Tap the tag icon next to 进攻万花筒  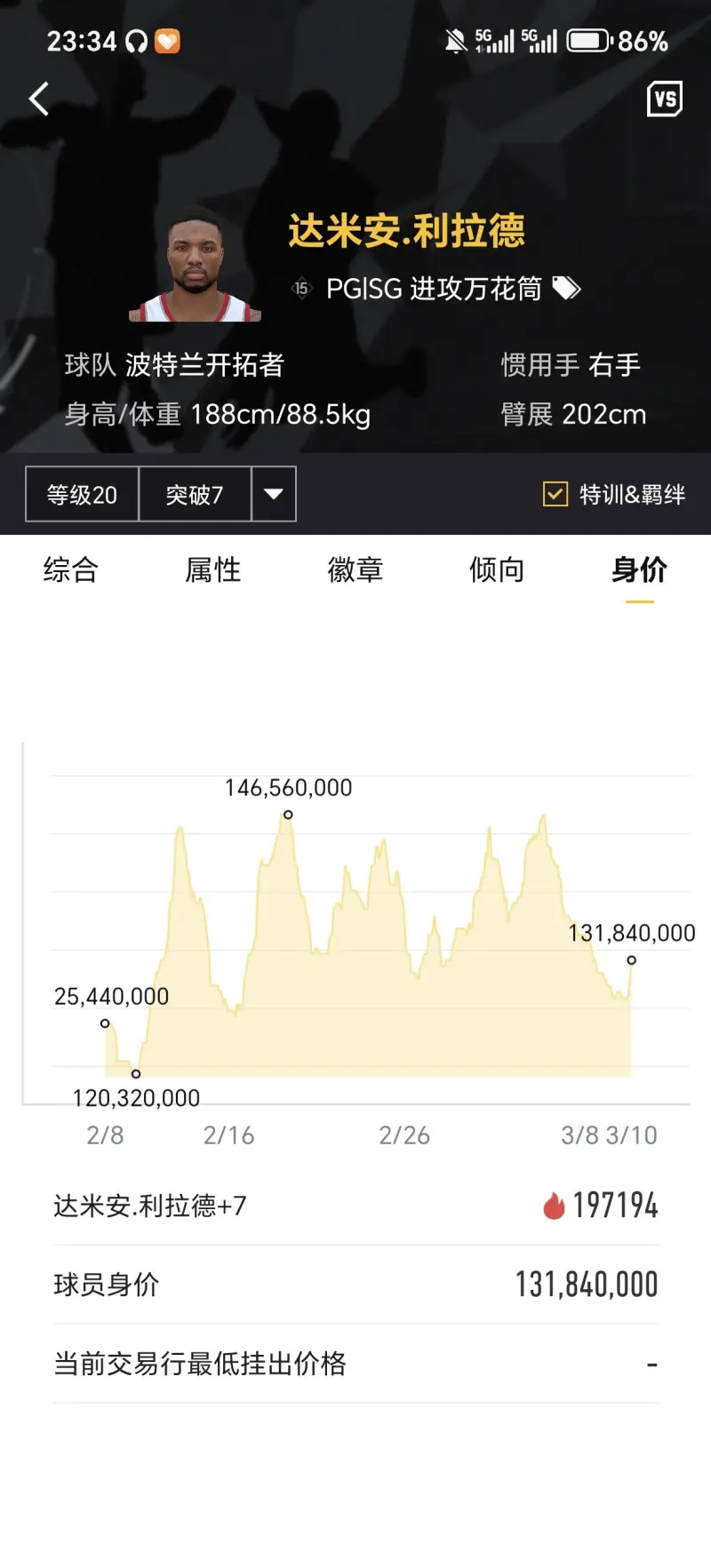tap(567, 289)
